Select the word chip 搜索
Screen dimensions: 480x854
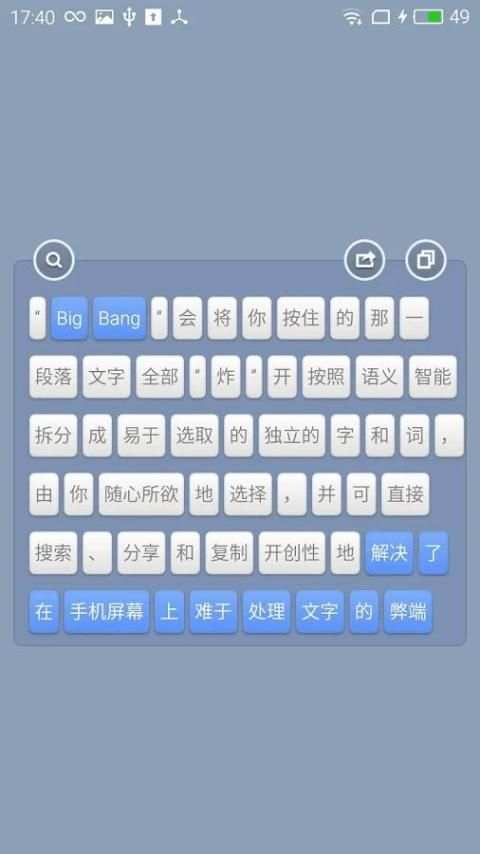tap(53, 553)
